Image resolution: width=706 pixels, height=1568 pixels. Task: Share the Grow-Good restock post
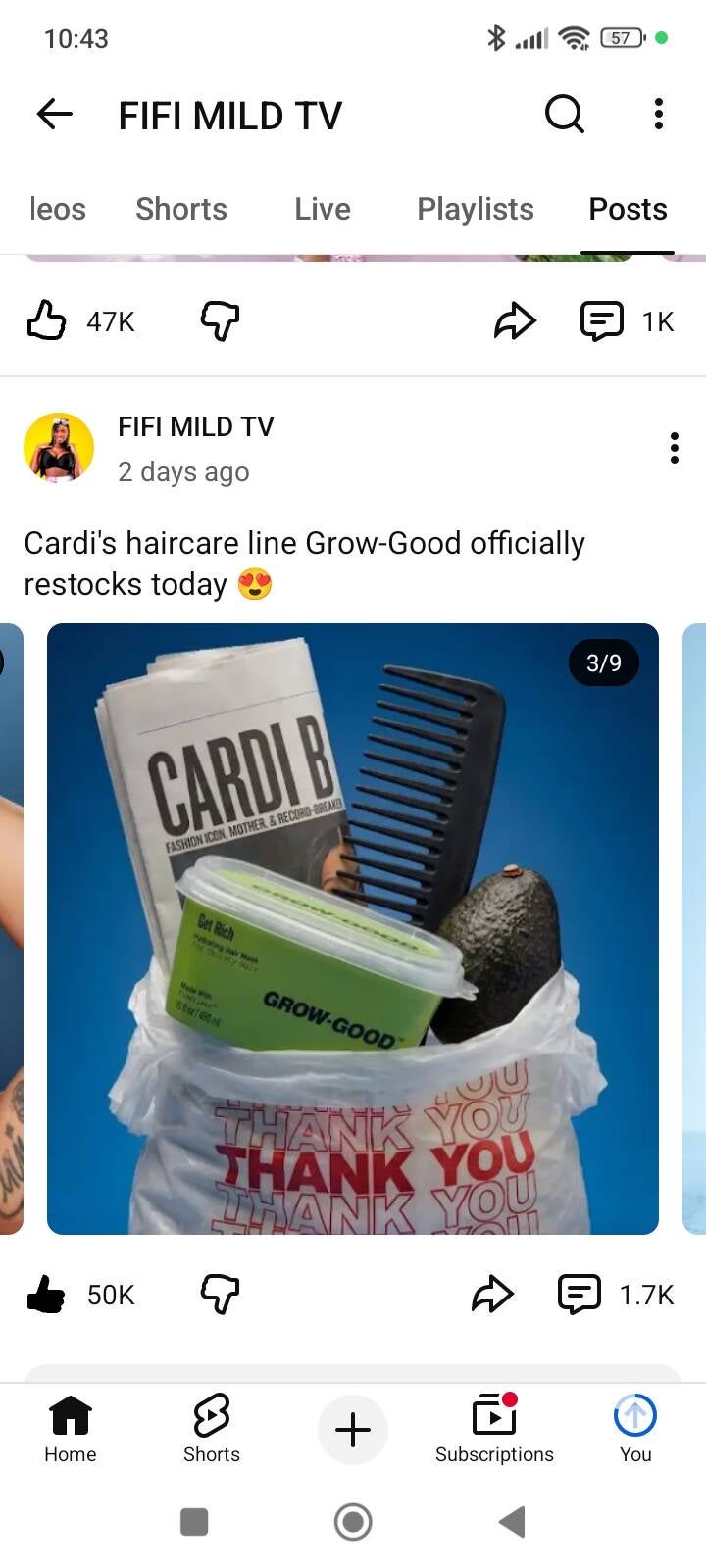pyautogui.click(x=492, y=1295)
